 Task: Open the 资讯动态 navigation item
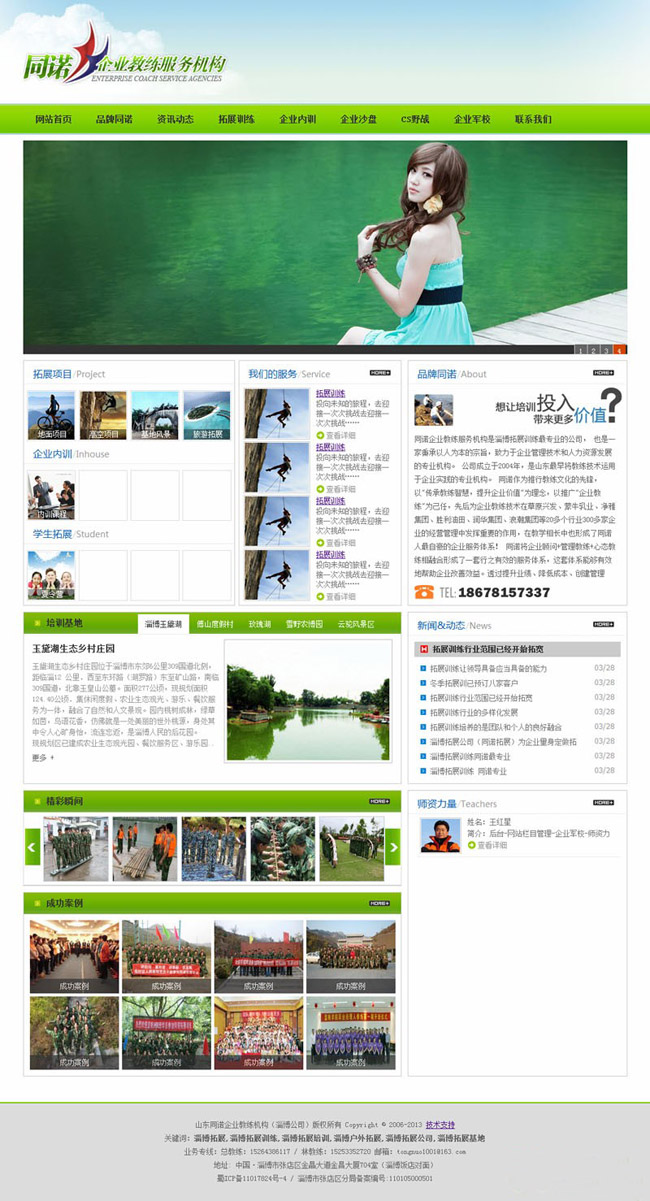[x=175, y=119]
